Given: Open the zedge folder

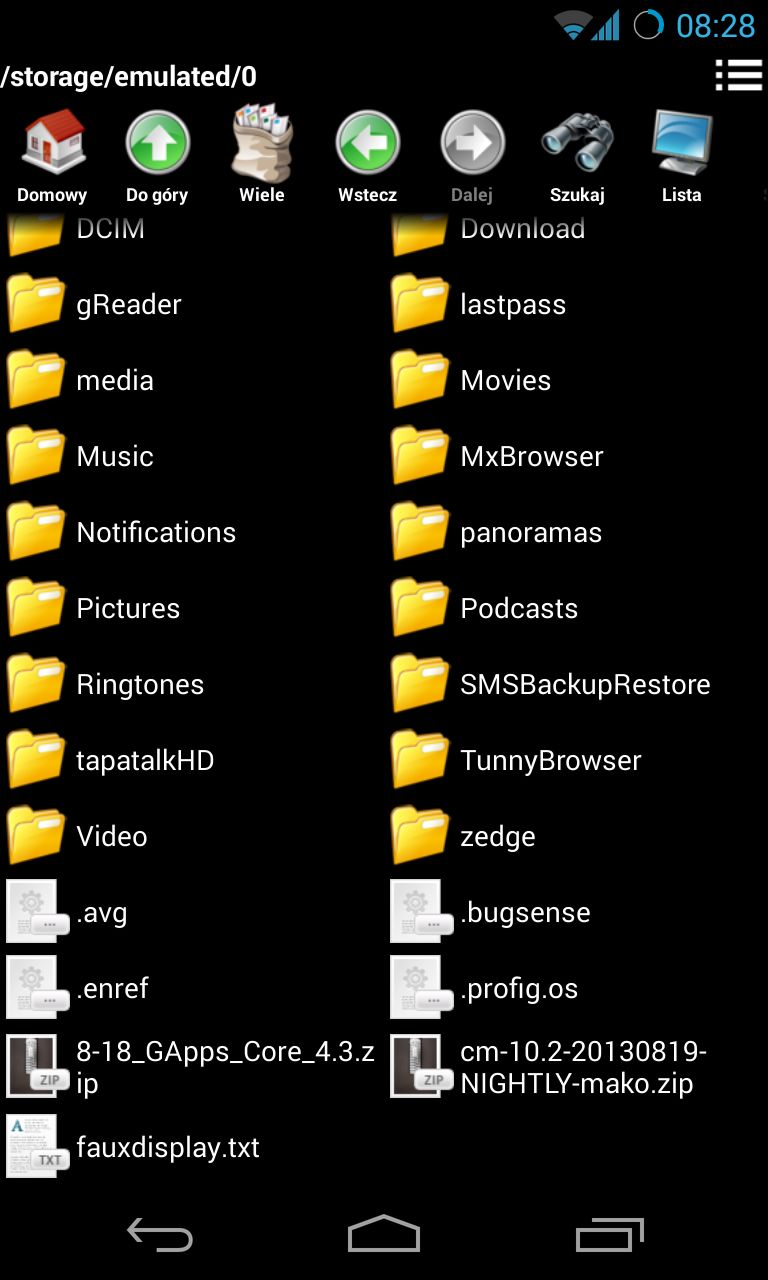Looking at the screenshot, I should (576, 836).
